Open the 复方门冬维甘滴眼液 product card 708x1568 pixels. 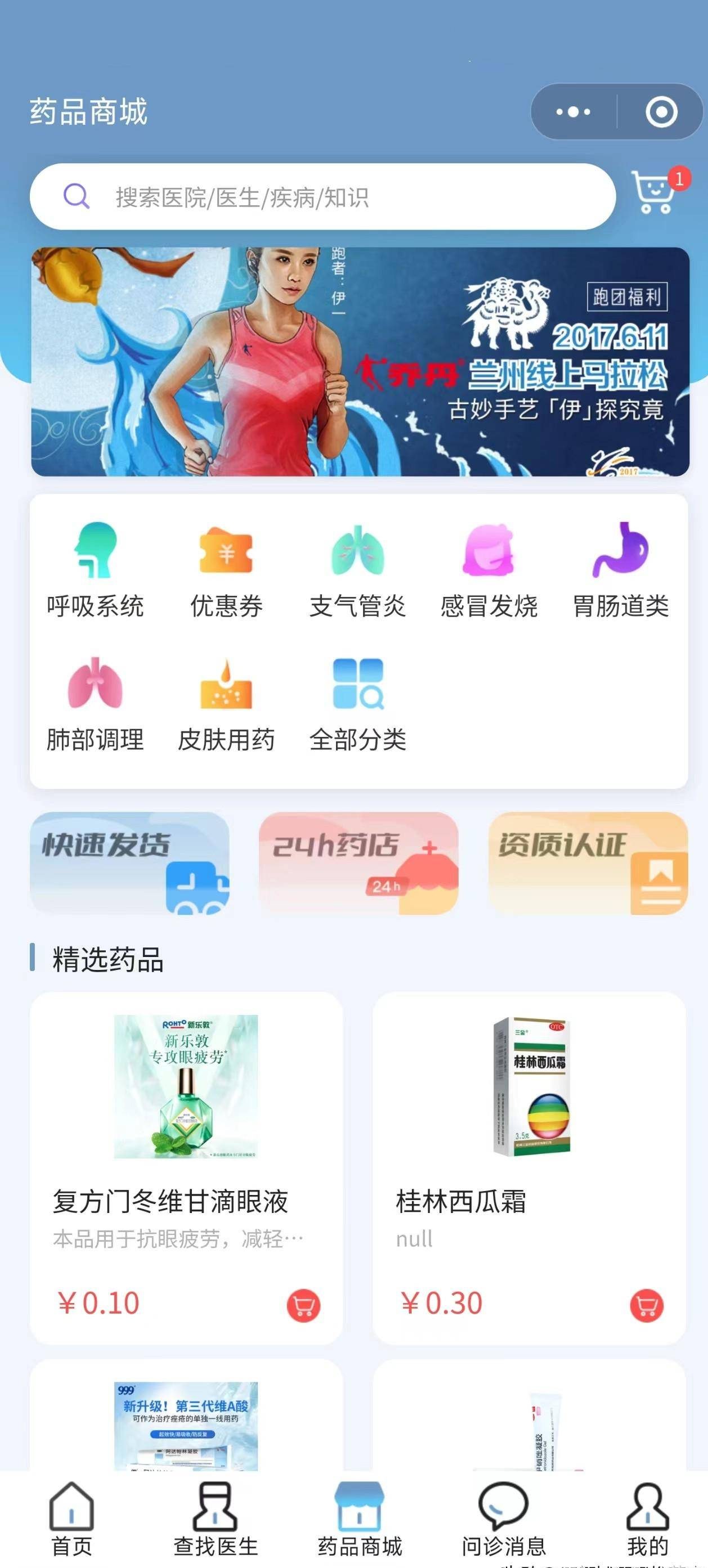(186, 1157)
